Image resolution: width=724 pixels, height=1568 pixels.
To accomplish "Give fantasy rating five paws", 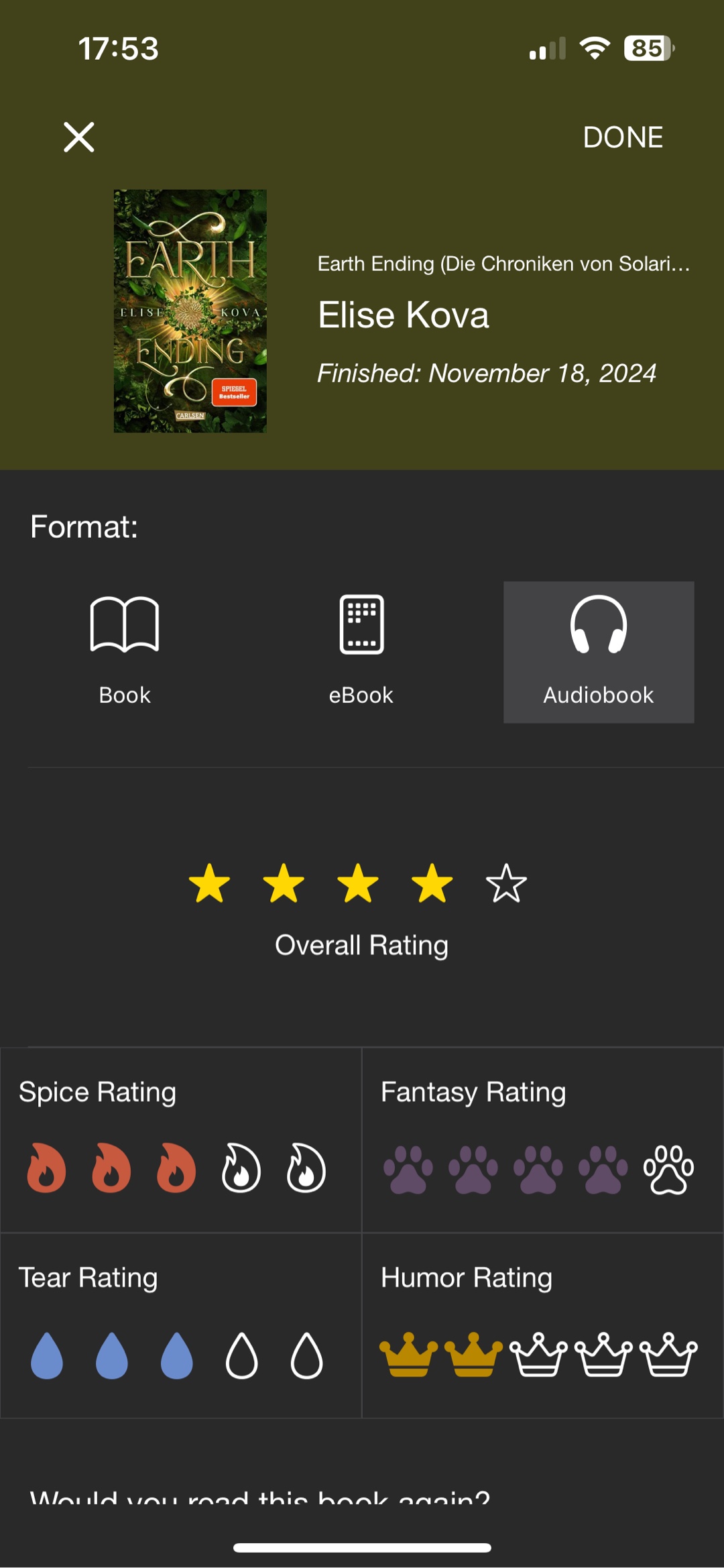I will pyautogui.click(x=668, y=1170).
